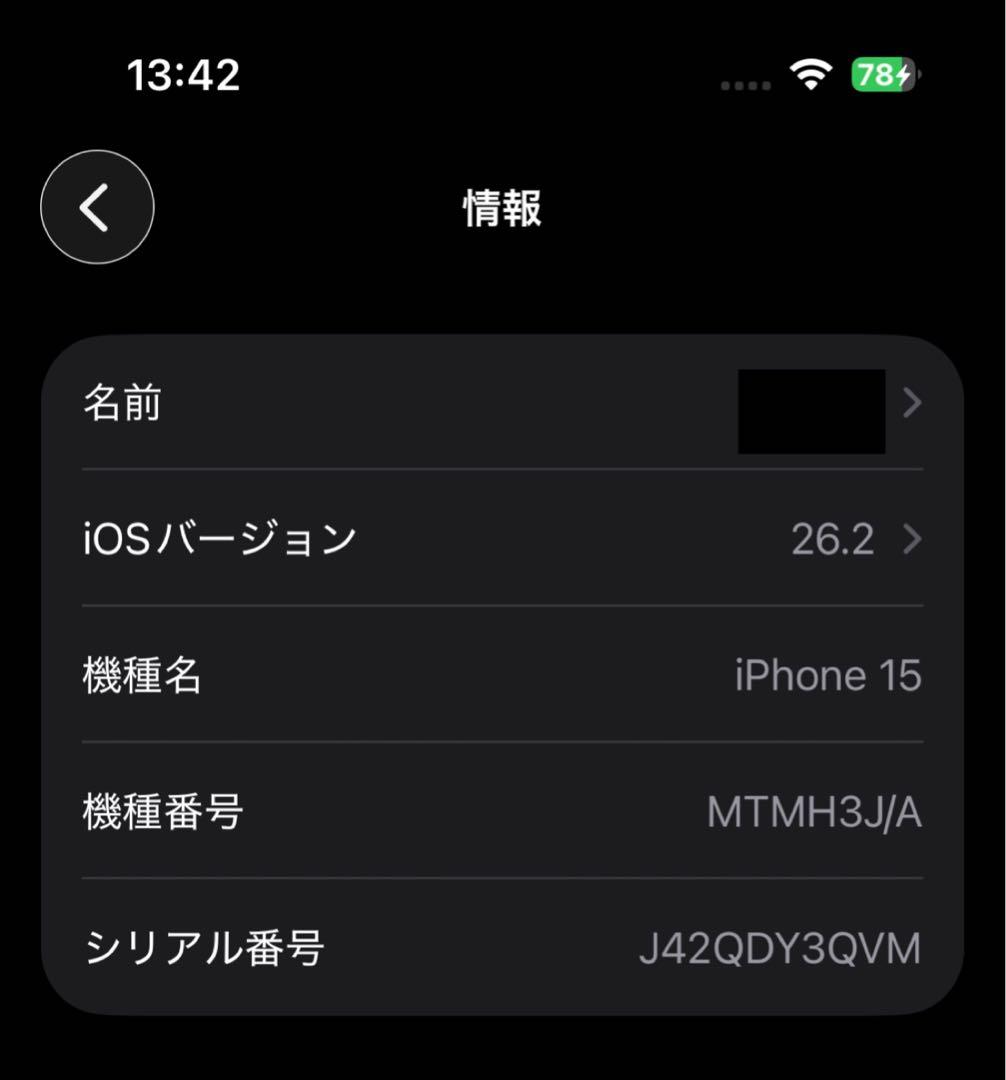The height and width of the screenshot is (1080, 1006).
Task: Open the 名前 name settings row
Action: coord(400,405)
